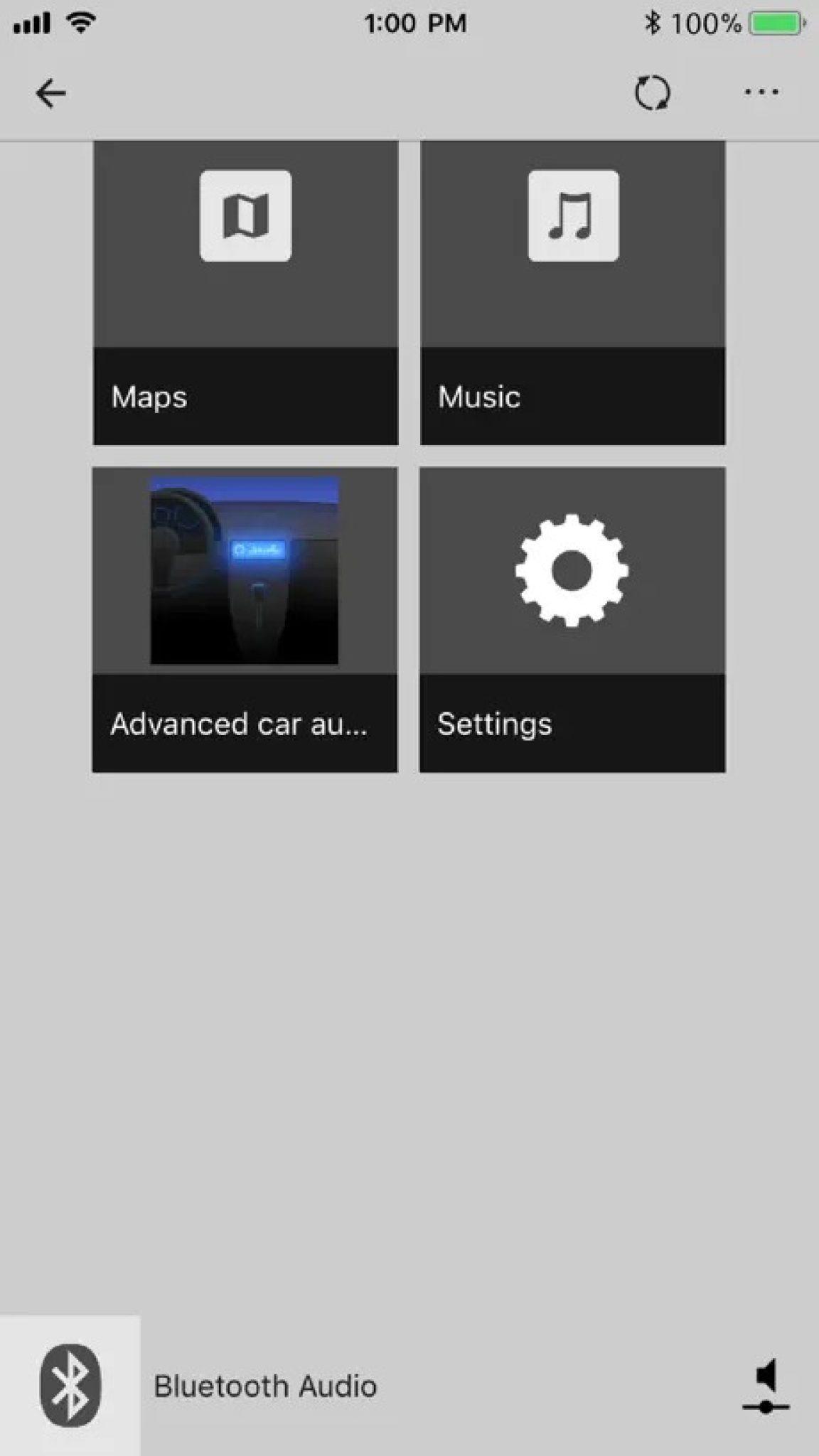Tap the Bluetooth symbol in status bar
Screen dimensions: 819x1456
coord(651,21)
